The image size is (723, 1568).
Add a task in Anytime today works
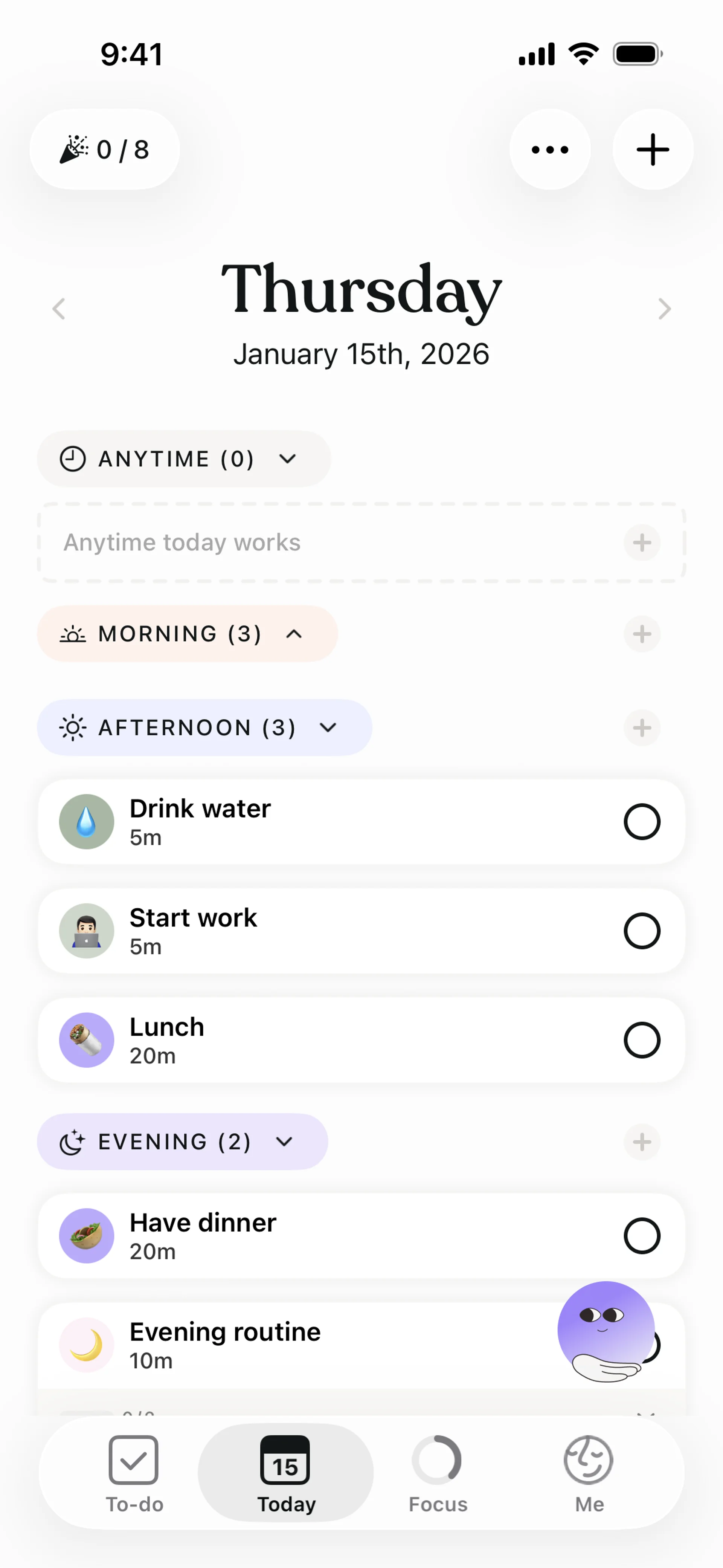coord(641,543)
